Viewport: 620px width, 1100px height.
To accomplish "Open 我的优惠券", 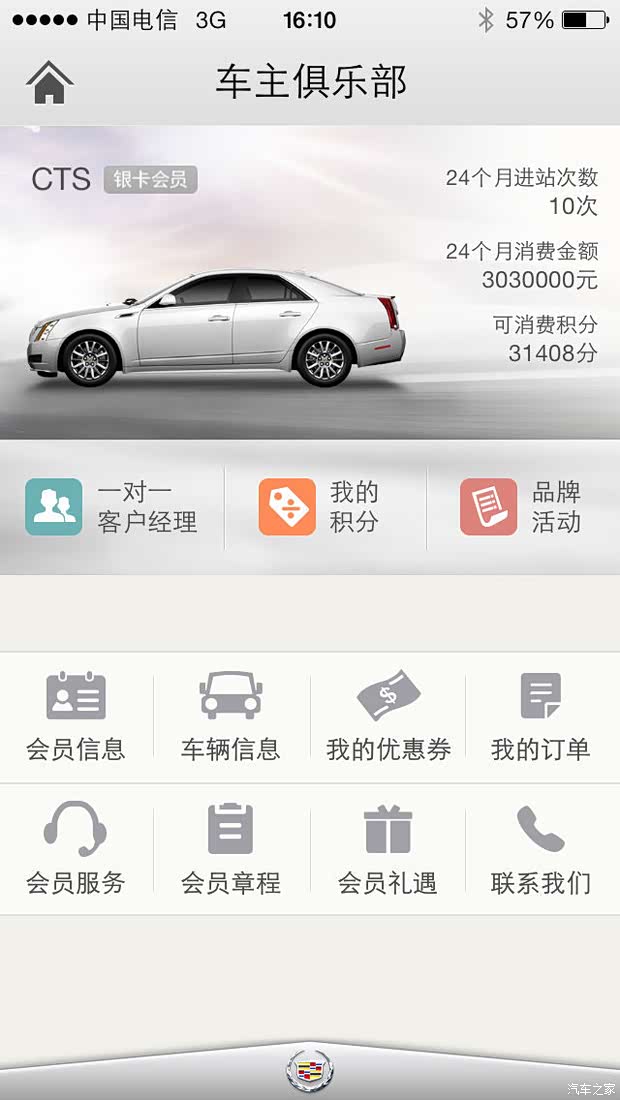I will click(389, 717).
